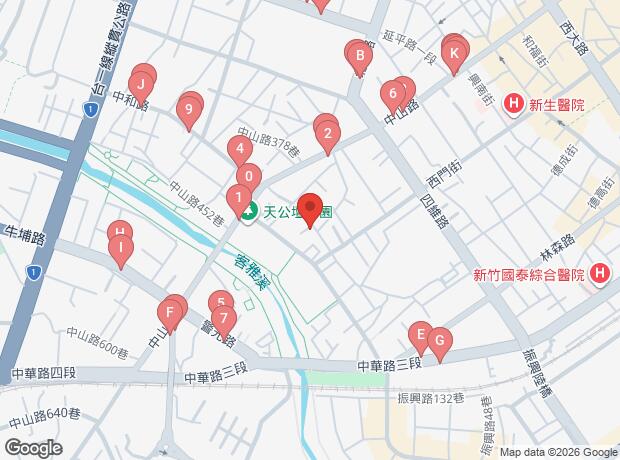Screen dimensions: 620x460
Task: Select map marker J
Action: click(x=143, y=84)
